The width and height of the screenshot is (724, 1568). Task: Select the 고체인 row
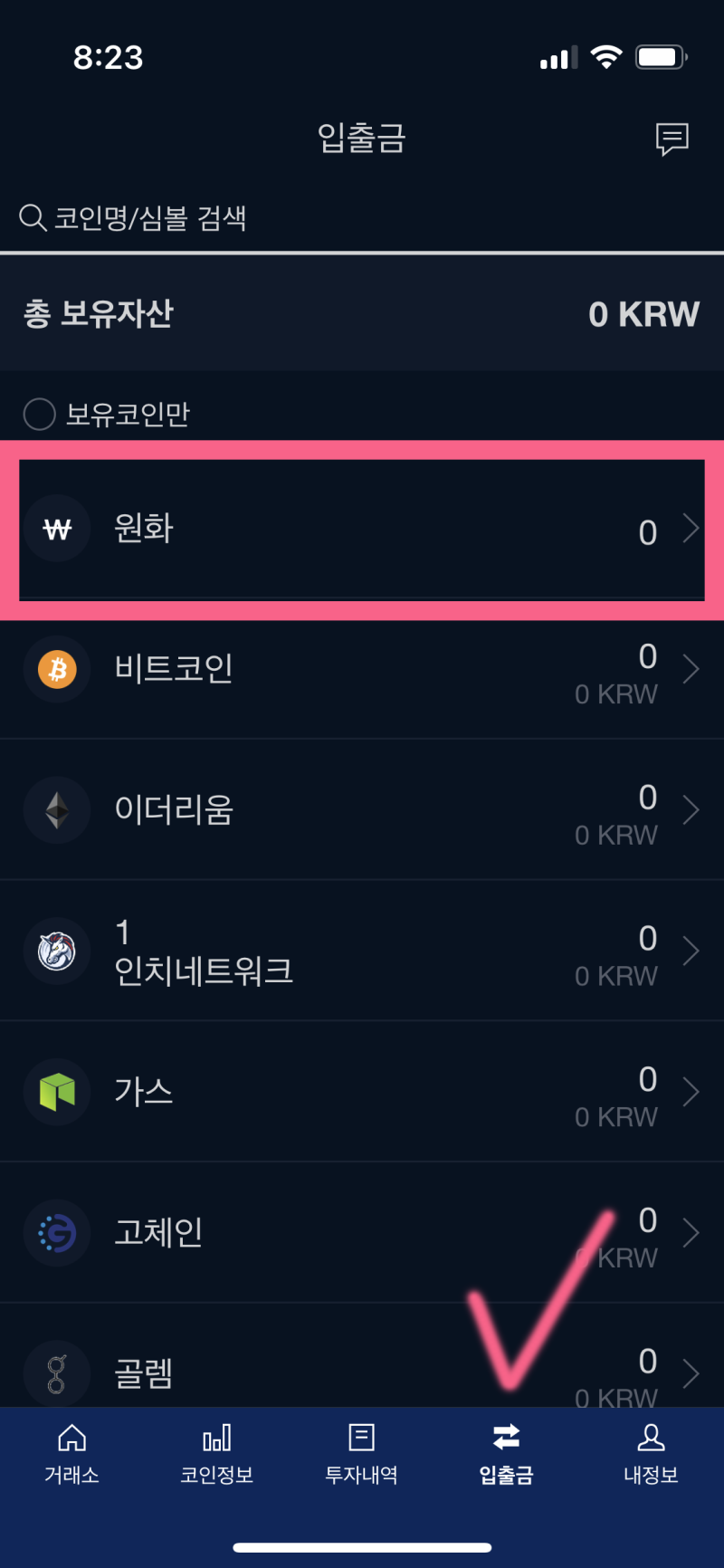pos(362,1233)
